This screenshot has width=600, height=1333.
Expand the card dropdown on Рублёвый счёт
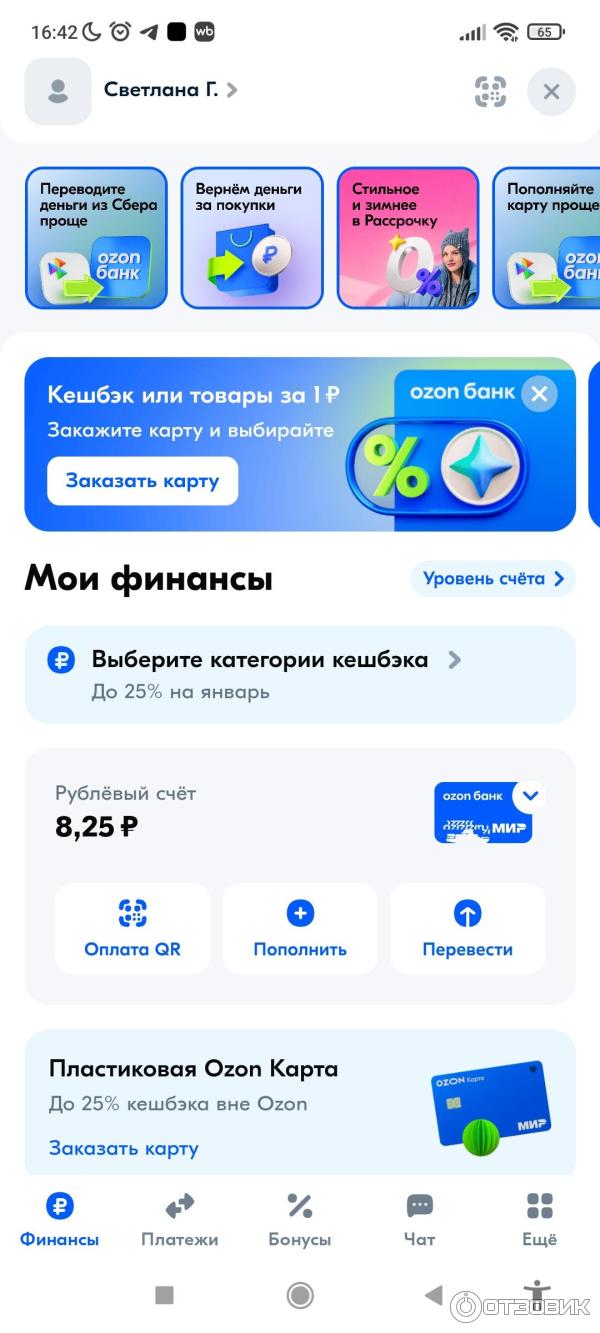click(531, 796)
